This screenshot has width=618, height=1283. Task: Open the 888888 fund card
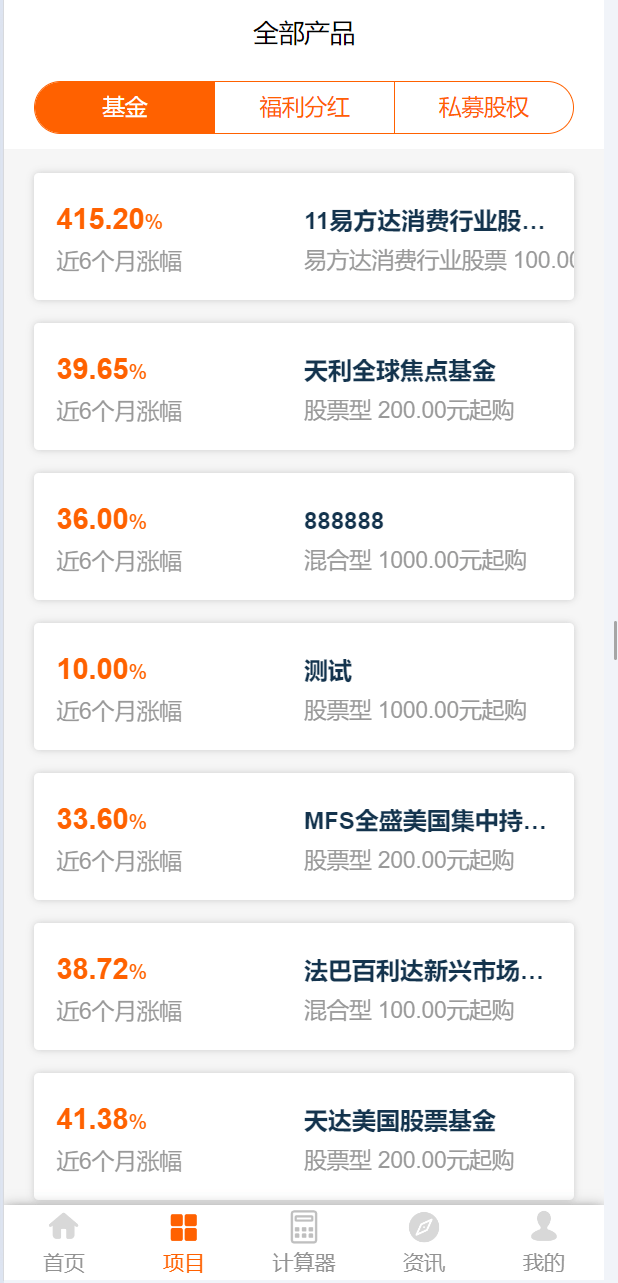[x=304, y=537]
